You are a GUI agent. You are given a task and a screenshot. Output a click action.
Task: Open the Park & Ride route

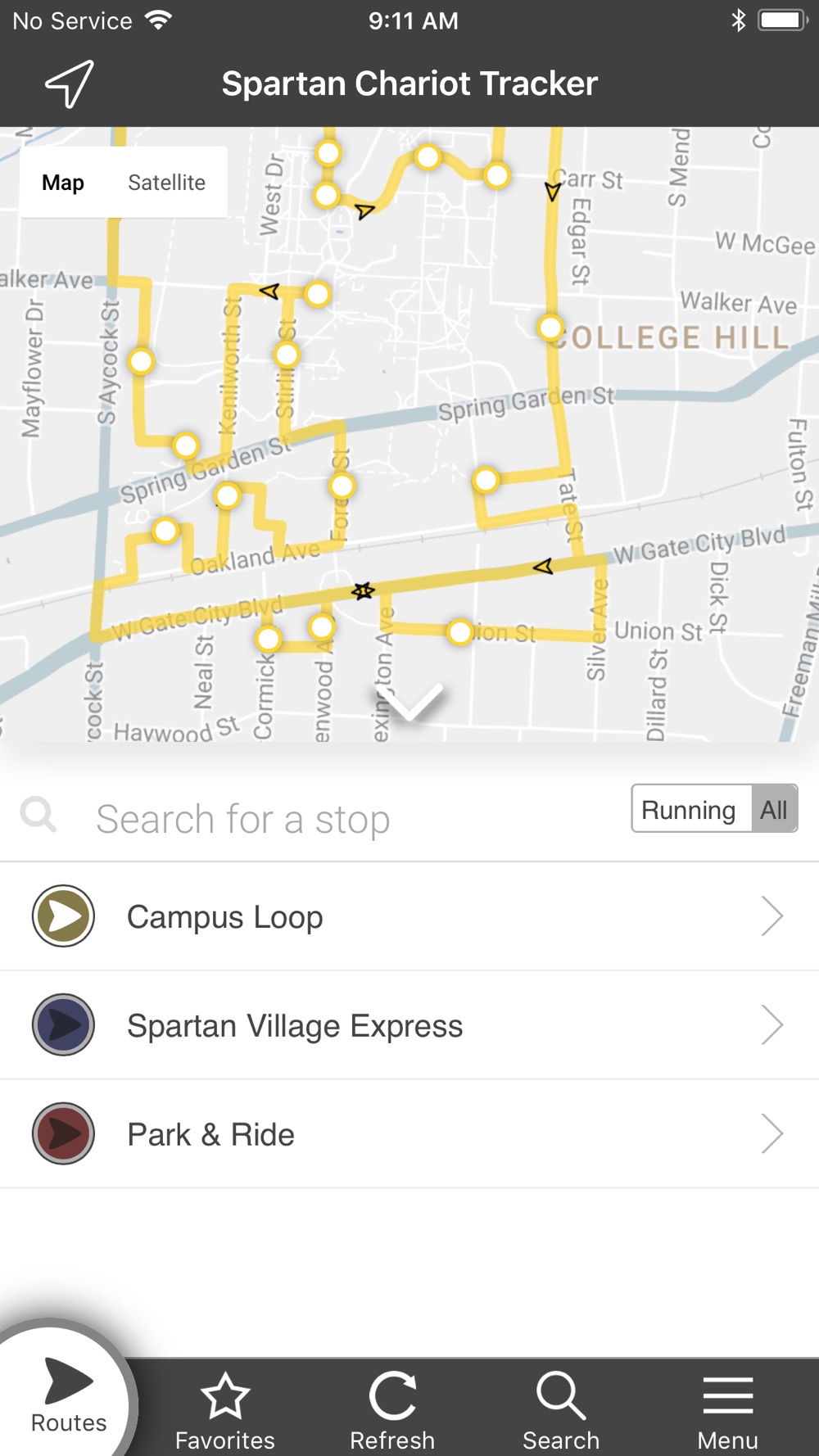click(409, 1134)
